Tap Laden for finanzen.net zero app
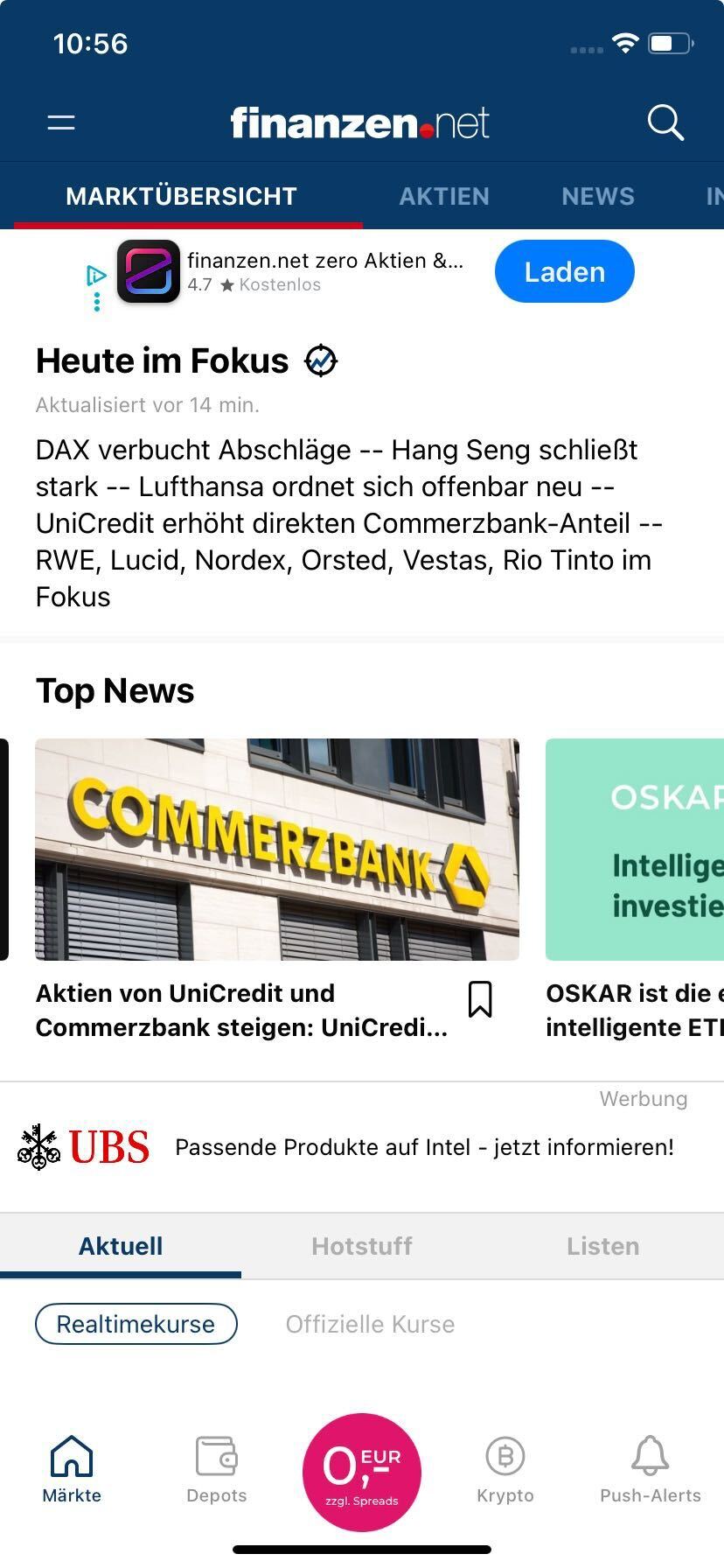This screenshot has height=1568, width=724. 564,272
